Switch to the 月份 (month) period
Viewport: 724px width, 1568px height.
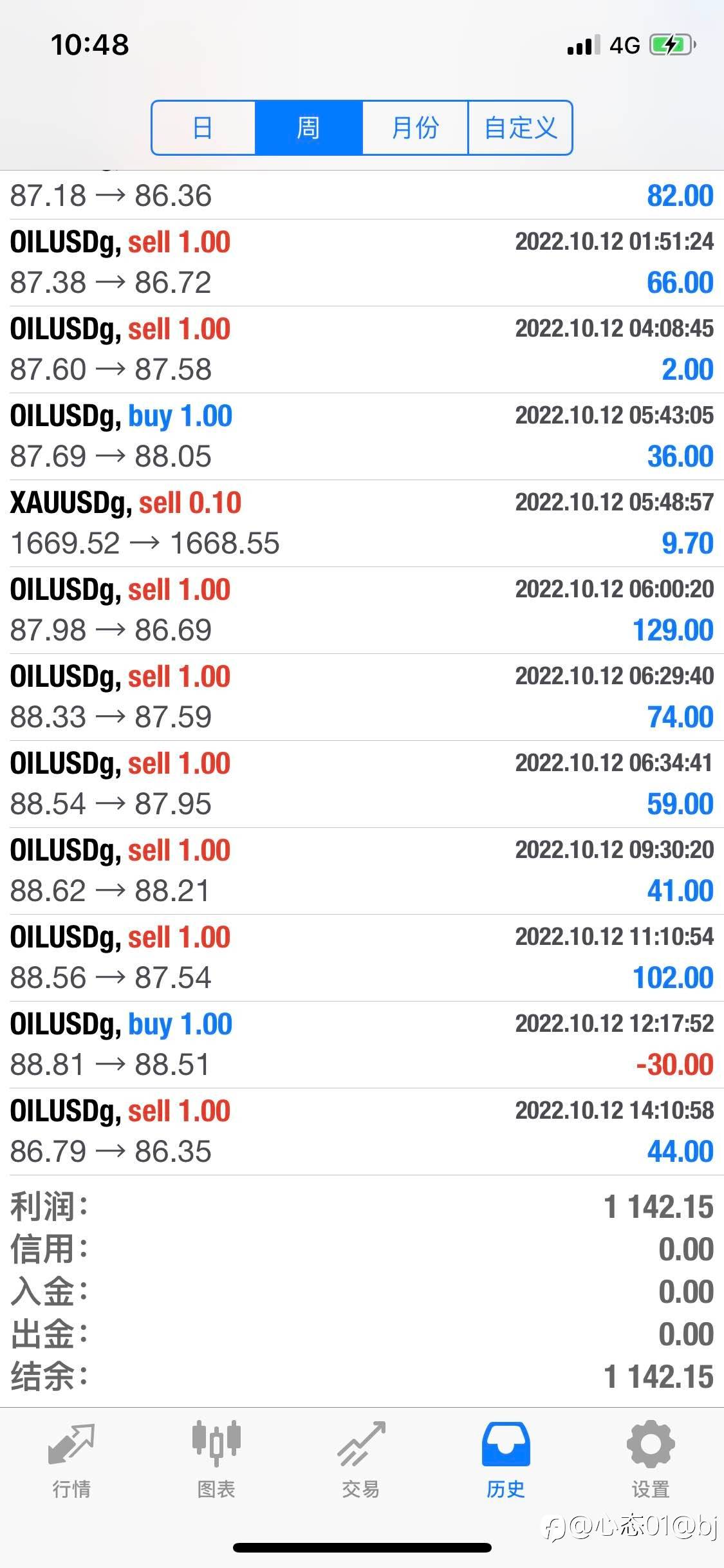point(415,127)
